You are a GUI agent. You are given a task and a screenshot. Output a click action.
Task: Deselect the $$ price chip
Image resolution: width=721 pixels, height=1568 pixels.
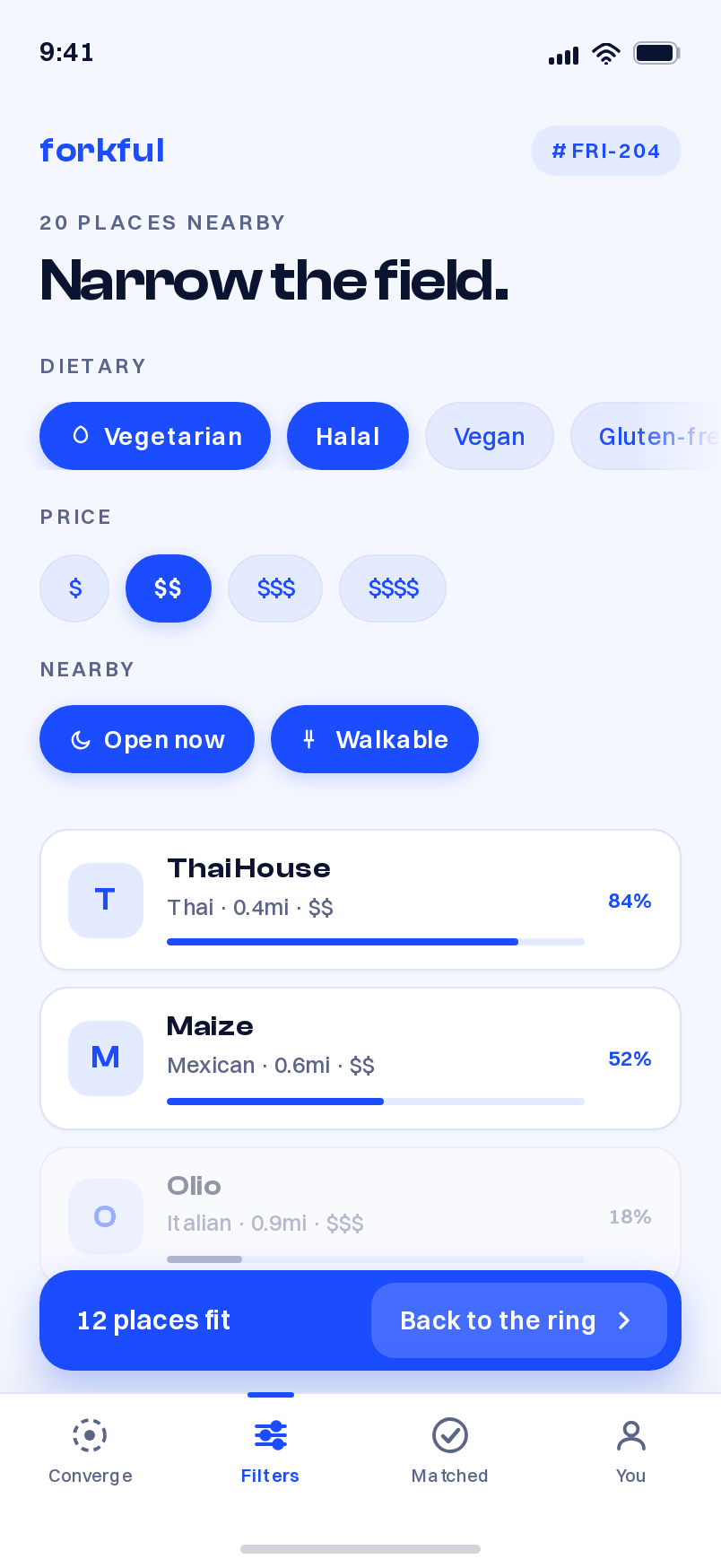[x=169, y=588]
